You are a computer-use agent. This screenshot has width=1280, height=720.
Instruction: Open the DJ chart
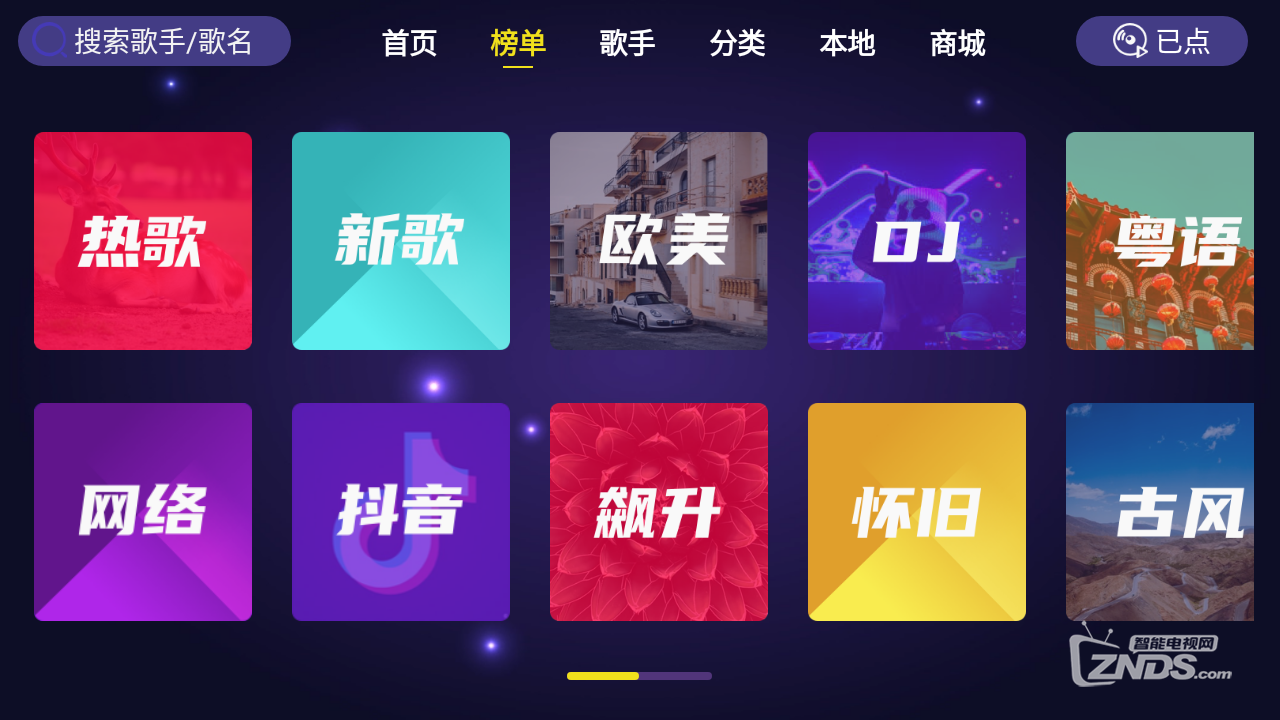(x=917, y=241)
